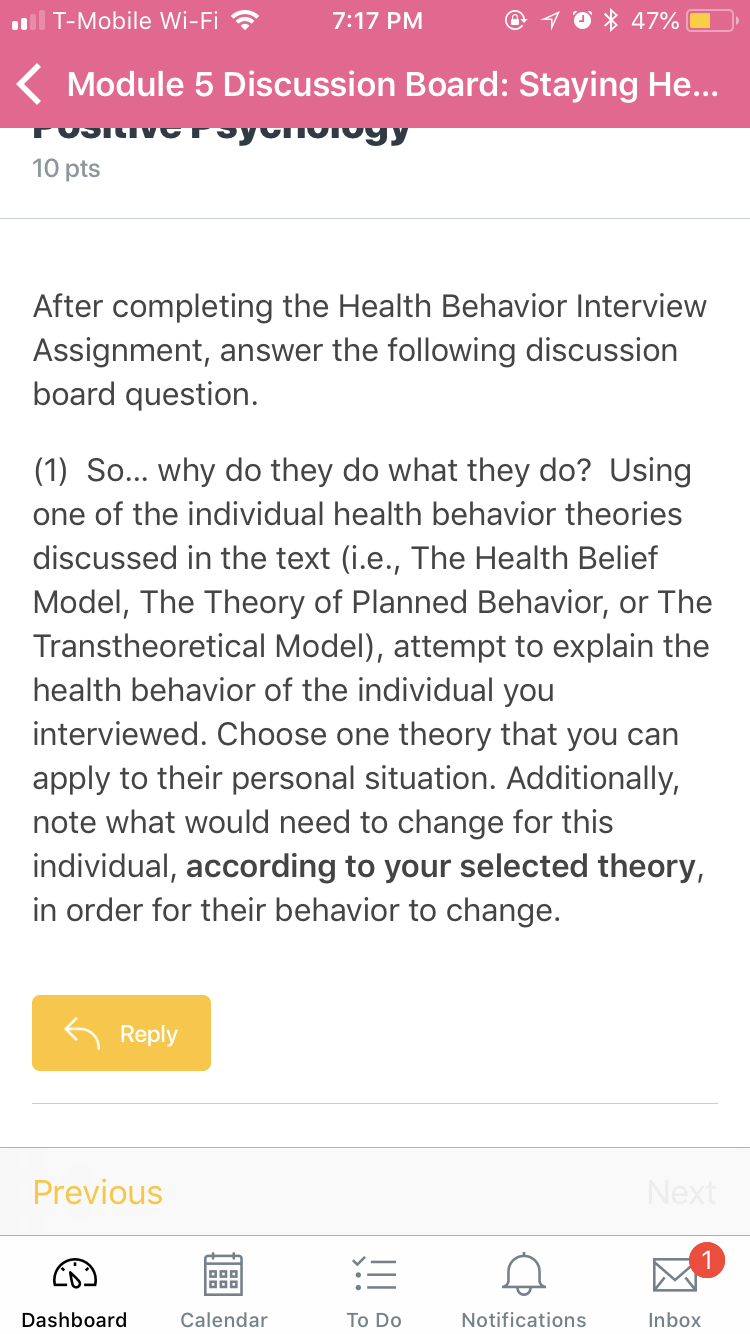750x1334 pixels.
Task: Open Inbox with one unread message
Action: point(675,1291)
